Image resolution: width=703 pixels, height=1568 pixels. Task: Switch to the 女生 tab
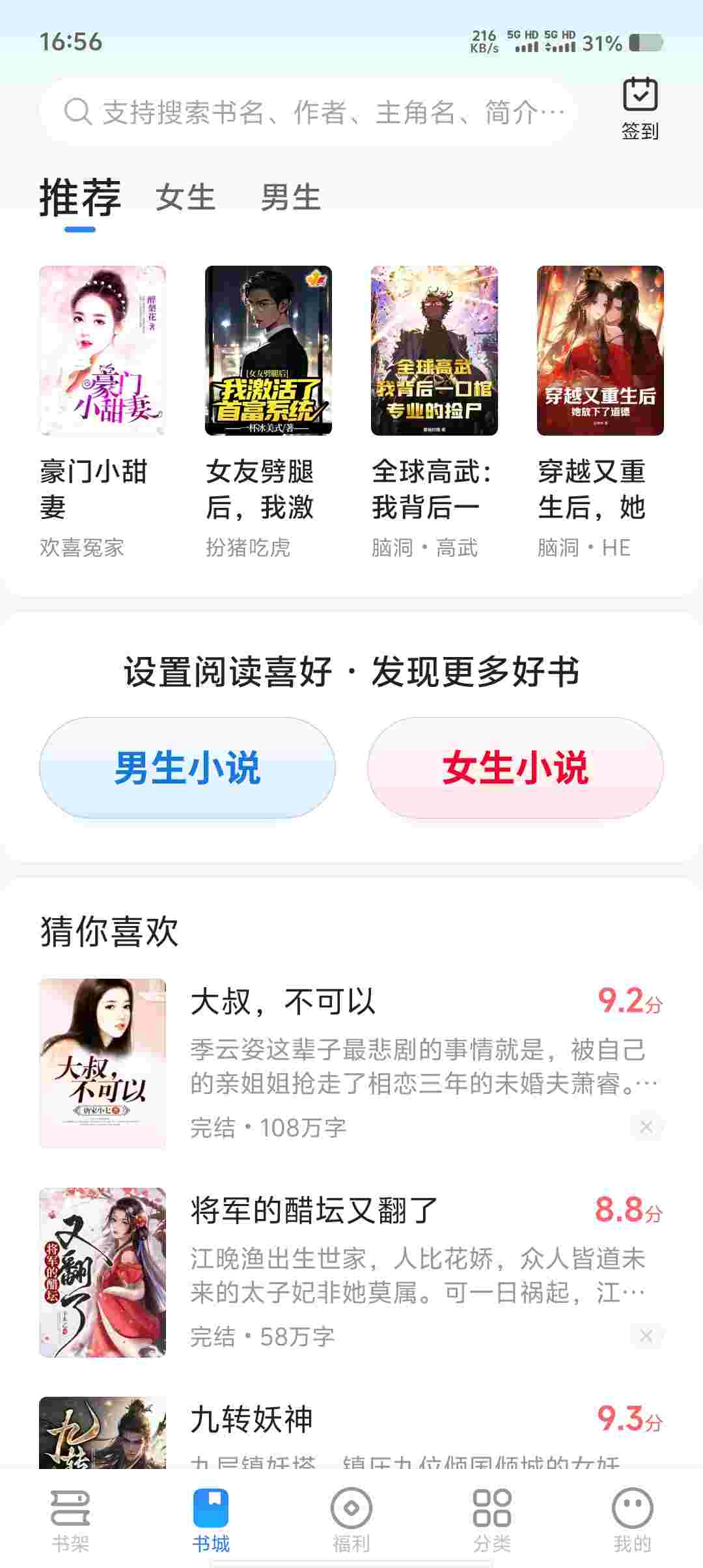click(x=186, y=197)
